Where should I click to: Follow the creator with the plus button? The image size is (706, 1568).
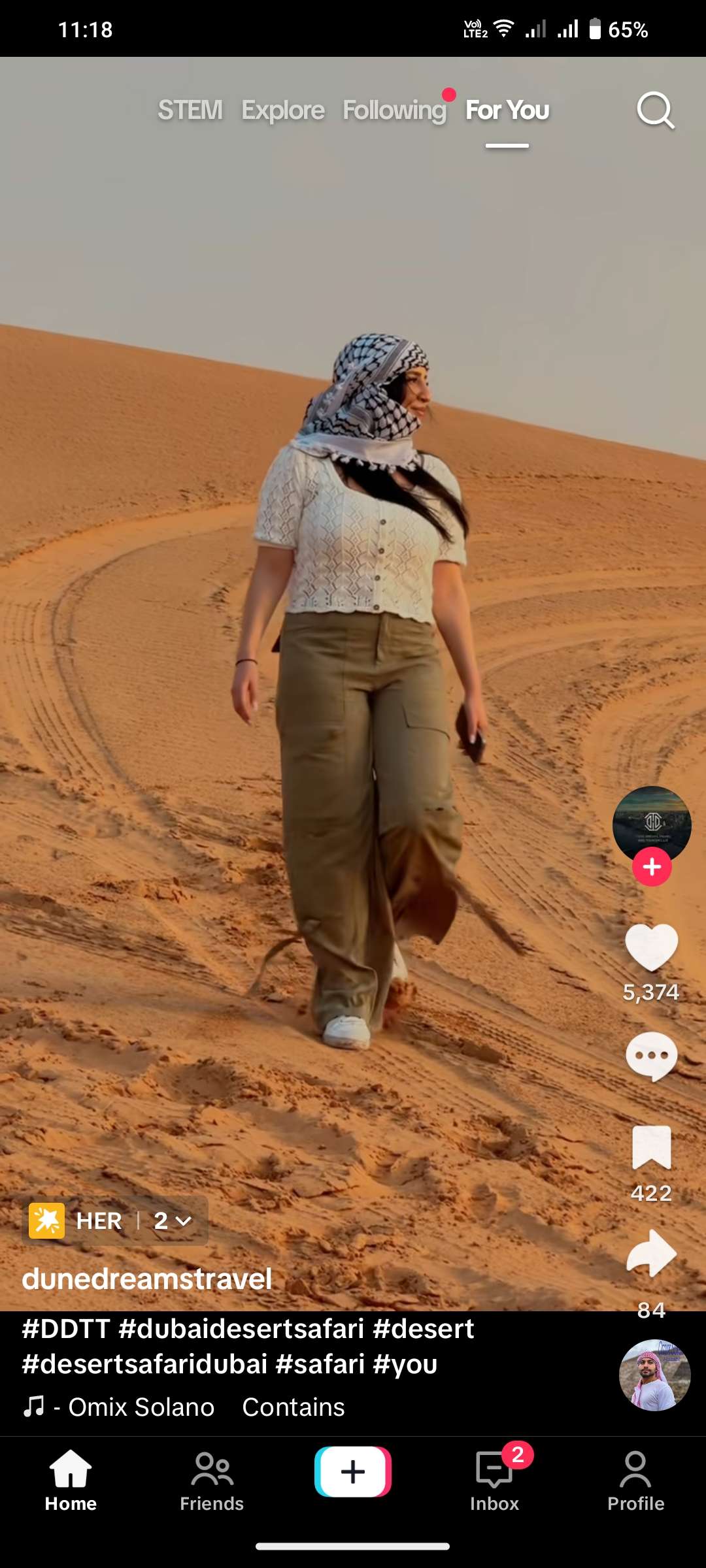652,867
